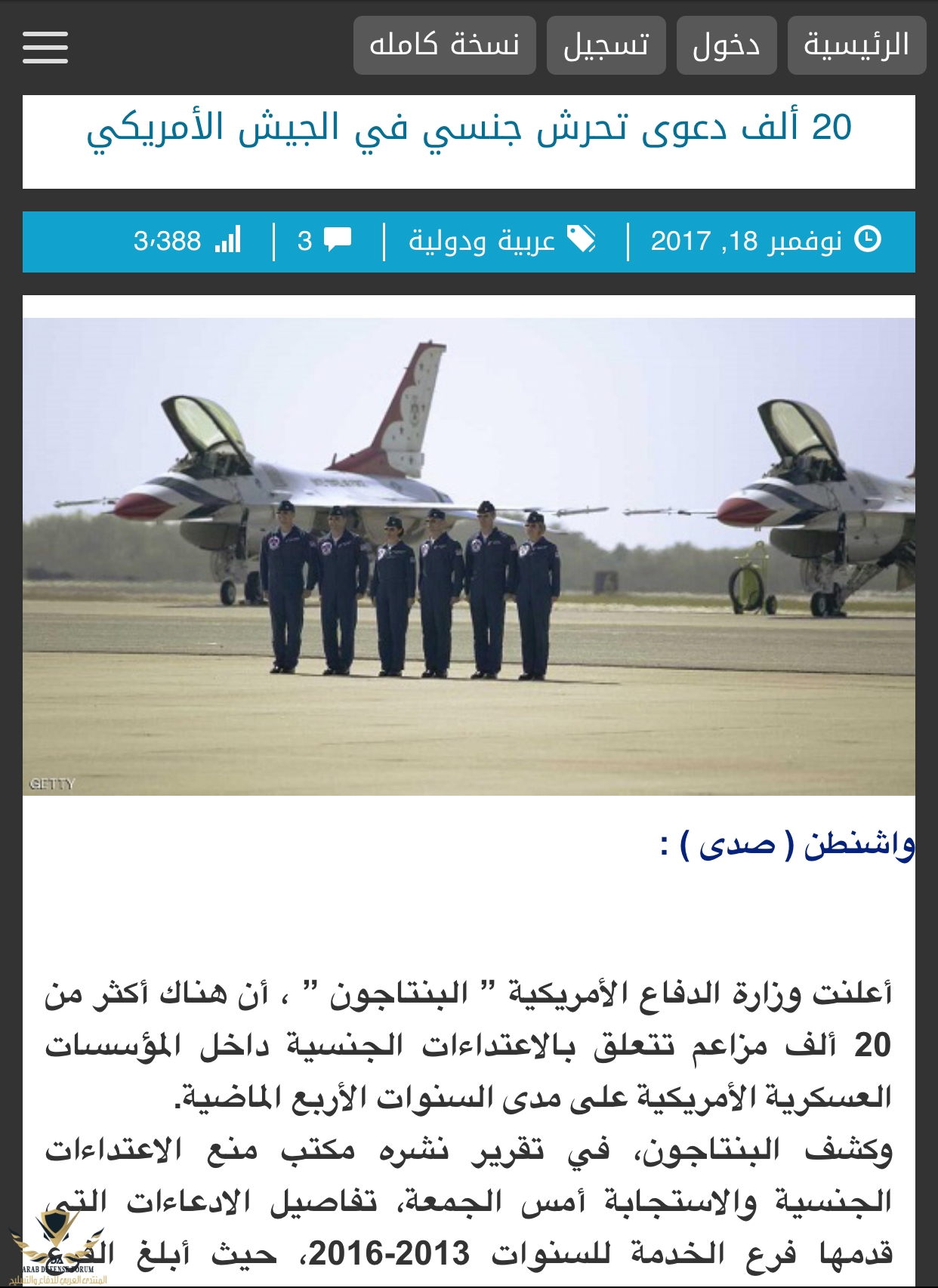Screen dimensions: 938x1288
Task: Open the article's fighter jets photo
Action: tap(468, 556)
